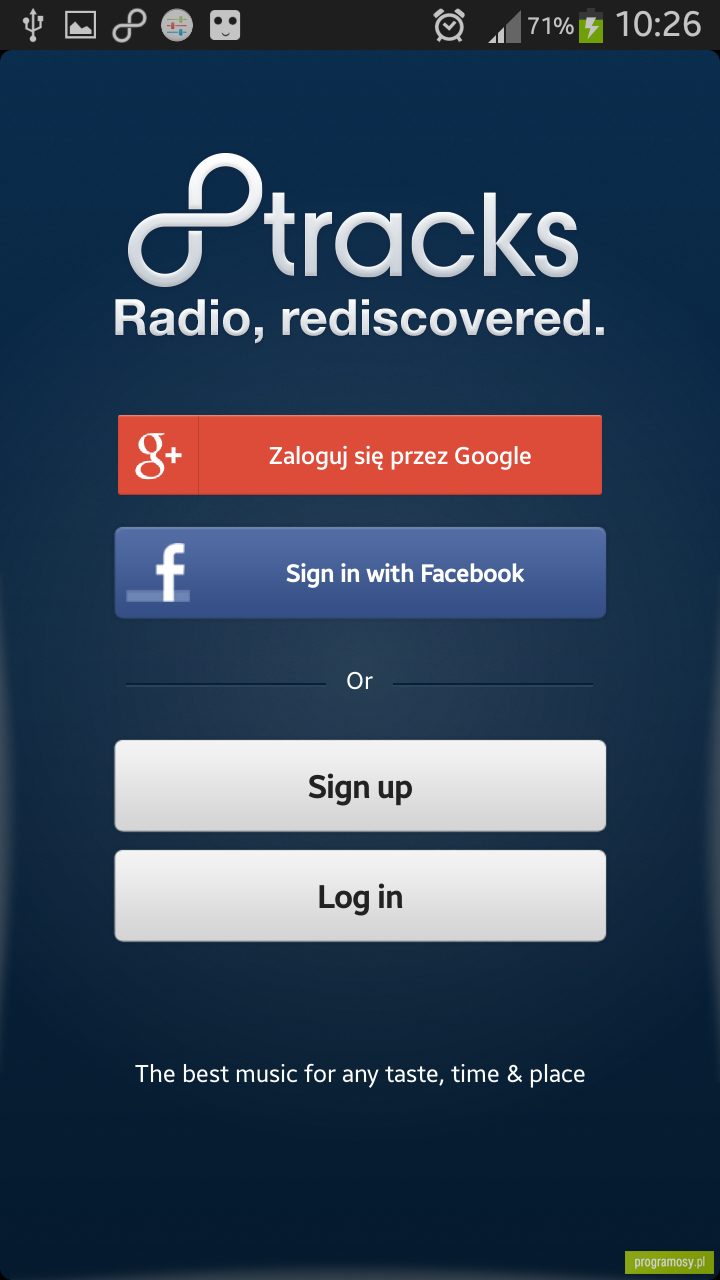Open the Log in option

[360, 896]
